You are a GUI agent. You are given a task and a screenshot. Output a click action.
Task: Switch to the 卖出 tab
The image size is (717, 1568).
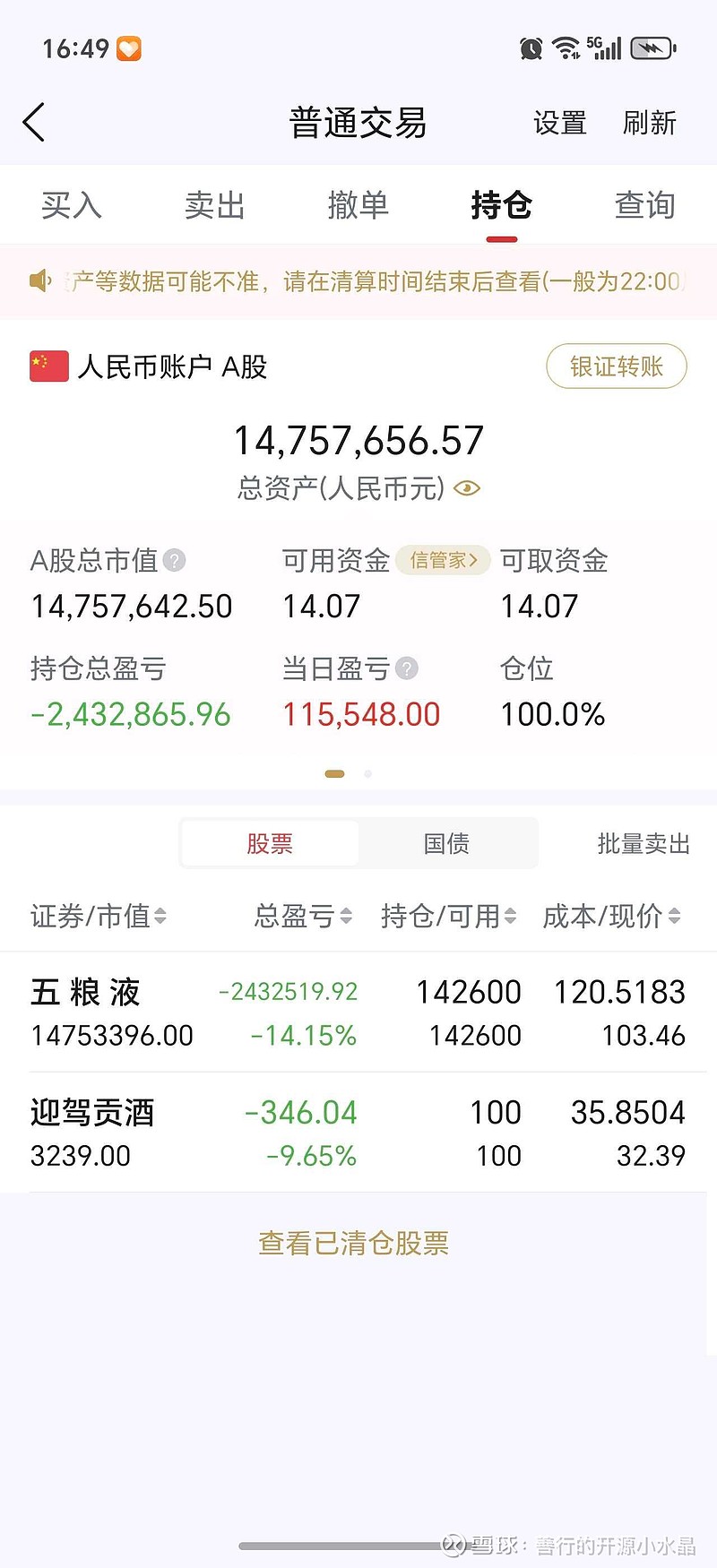(x=215, y=206)
